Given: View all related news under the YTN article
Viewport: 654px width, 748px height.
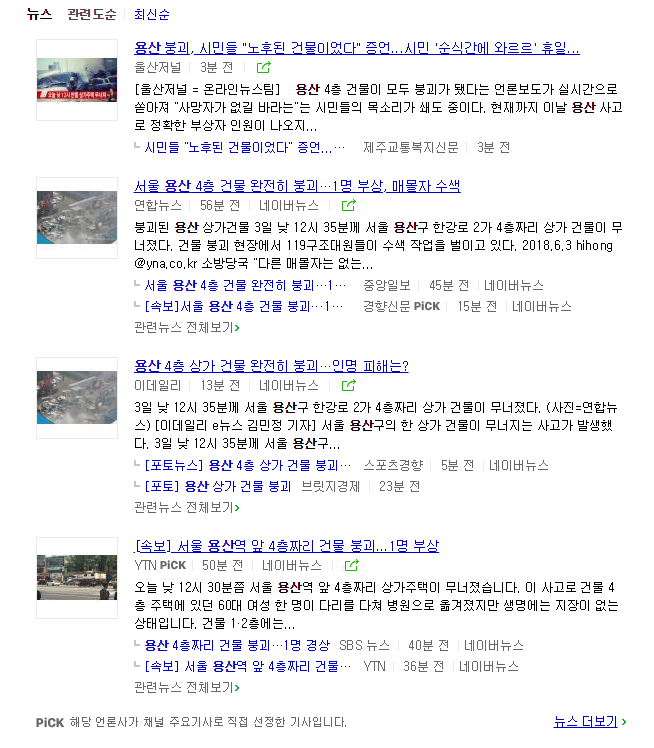Looking at the screenshot, I should tap(187, 687).
